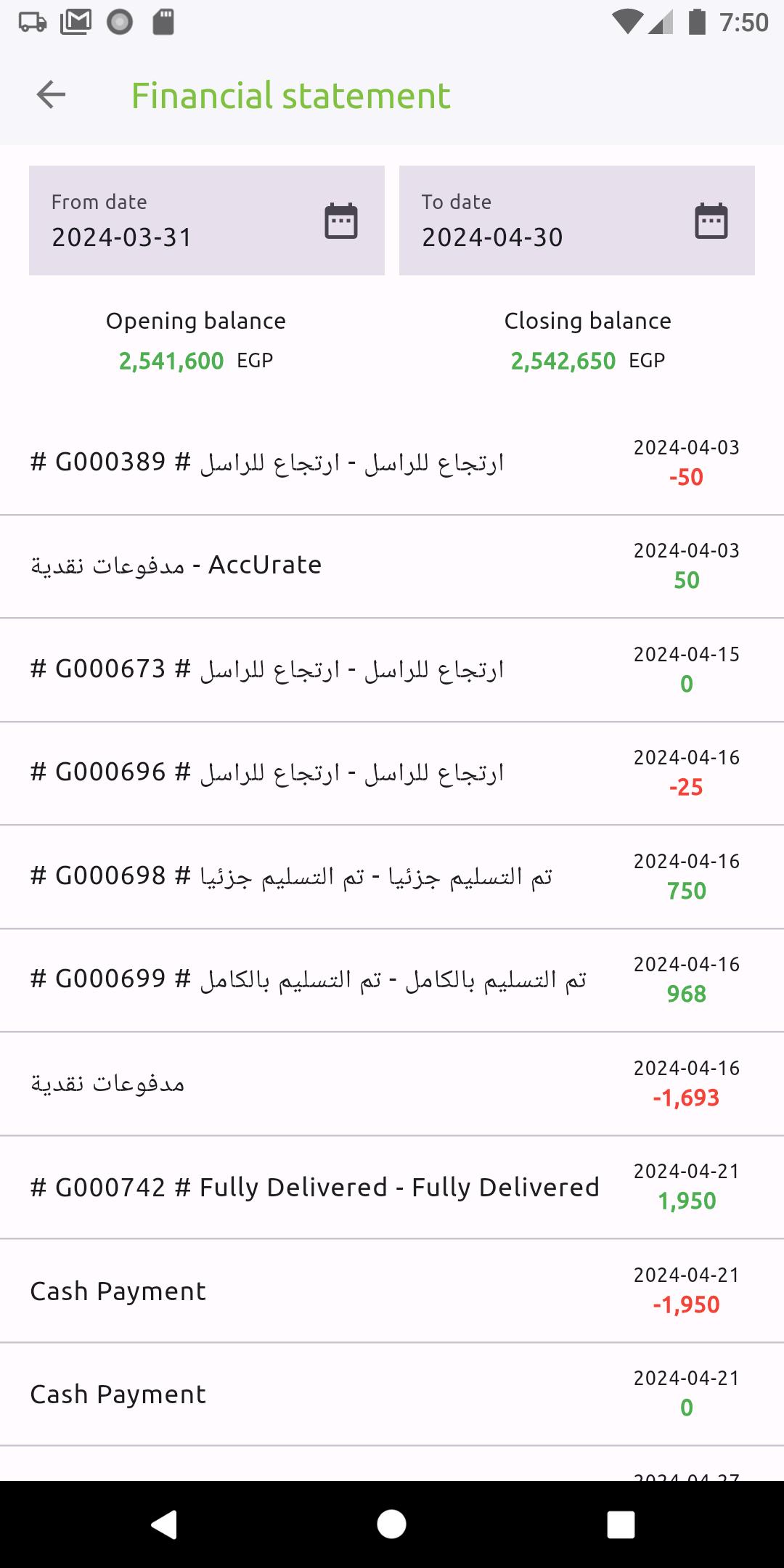Open the Cash Payment of -1,950
This screenshot has height=1568, width=784.
point(392,1291)
